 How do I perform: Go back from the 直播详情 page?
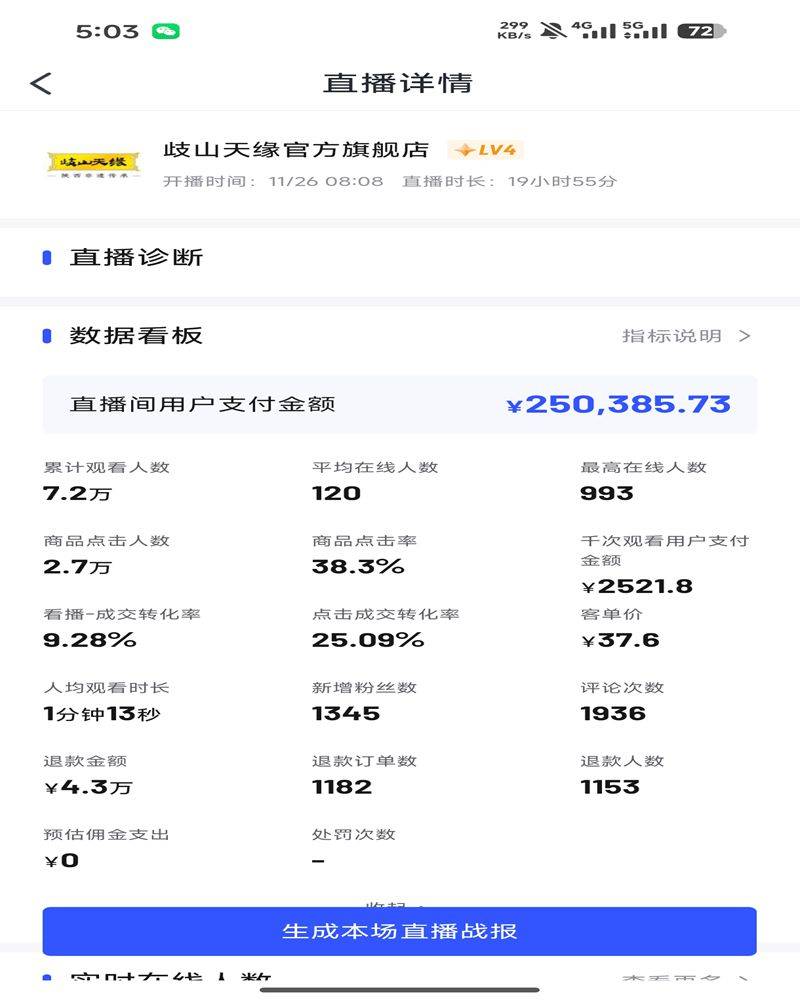click(41, 83)
